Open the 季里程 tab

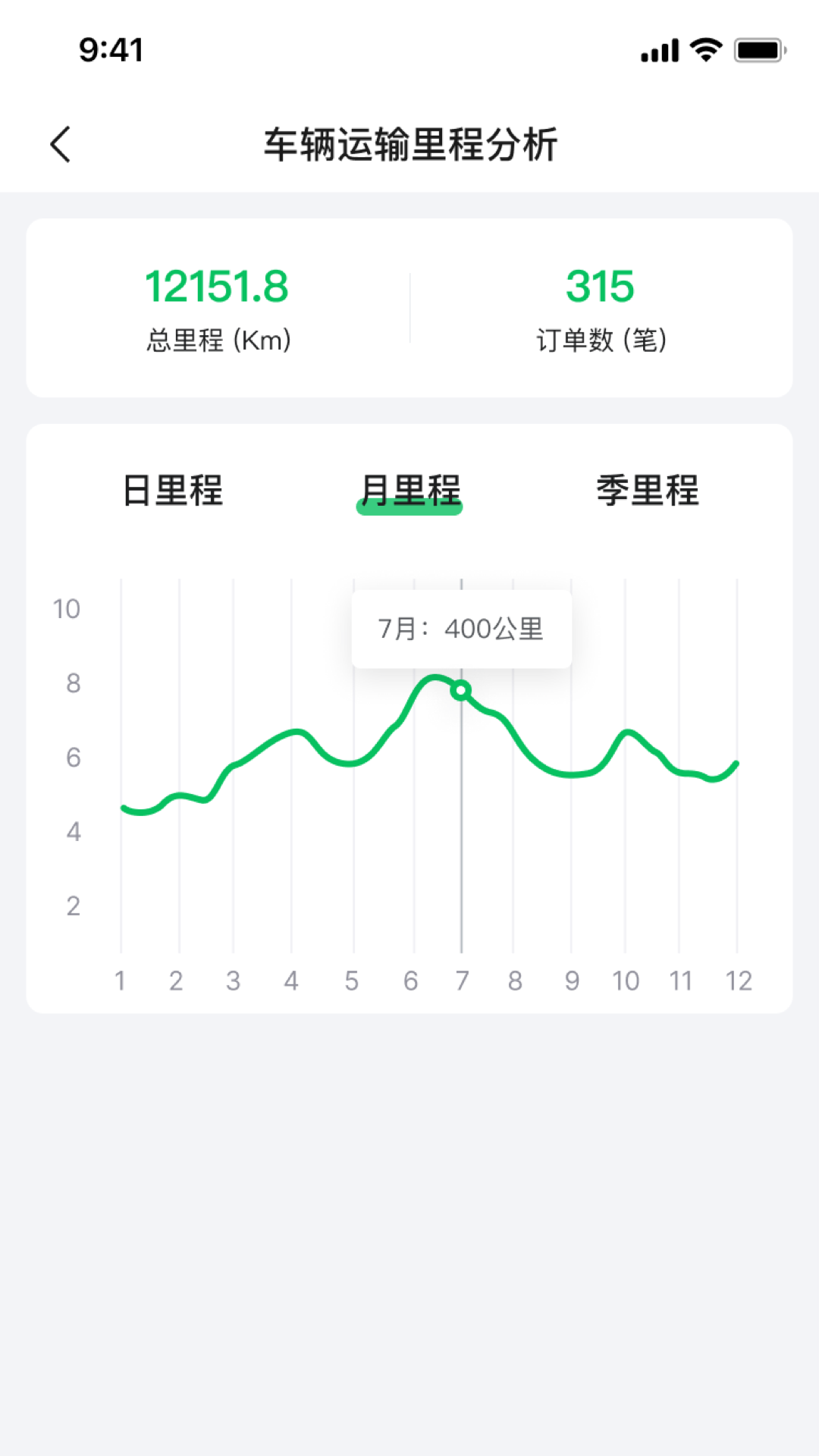point(647,490)
